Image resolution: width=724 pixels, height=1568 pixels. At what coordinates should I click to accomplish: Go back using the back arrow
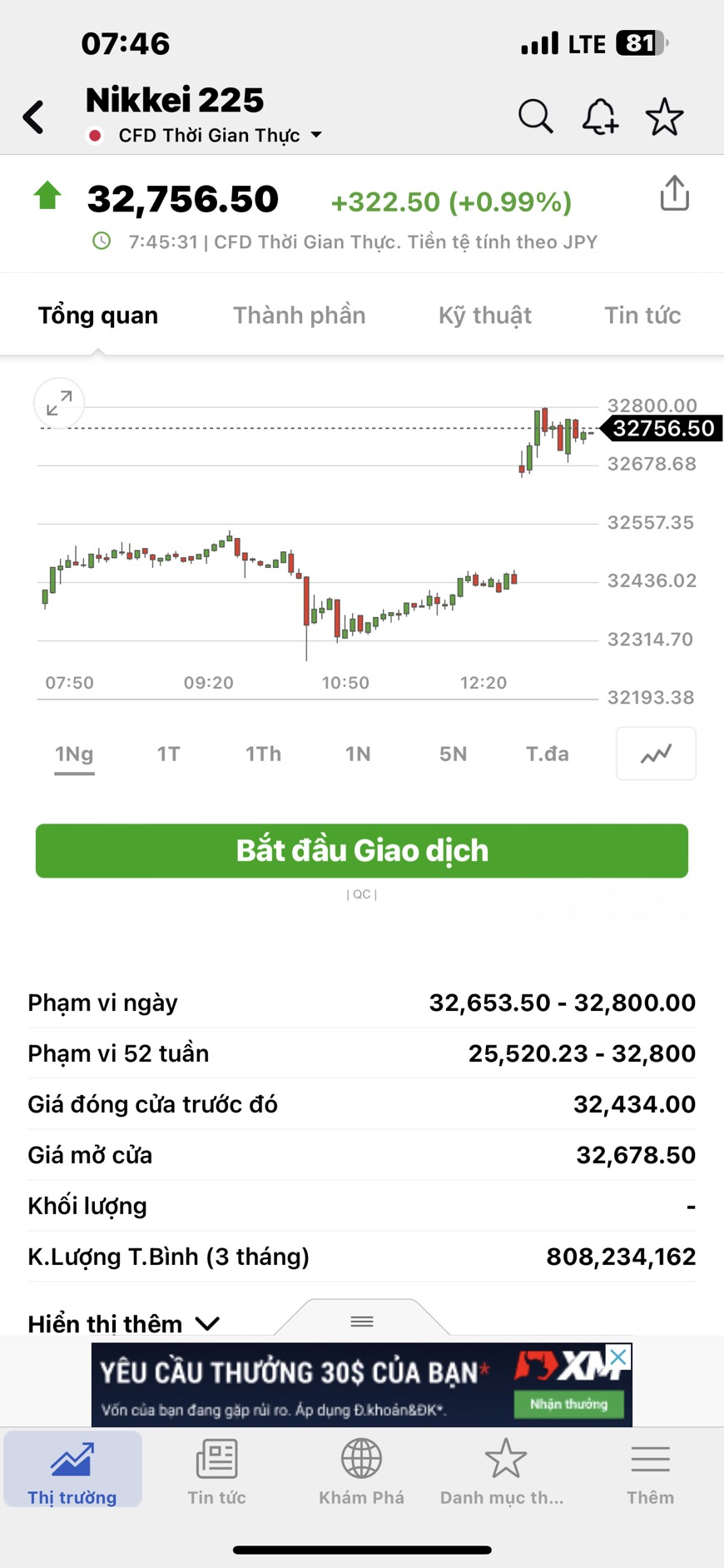pyautogui.click(x=34, y=117)
